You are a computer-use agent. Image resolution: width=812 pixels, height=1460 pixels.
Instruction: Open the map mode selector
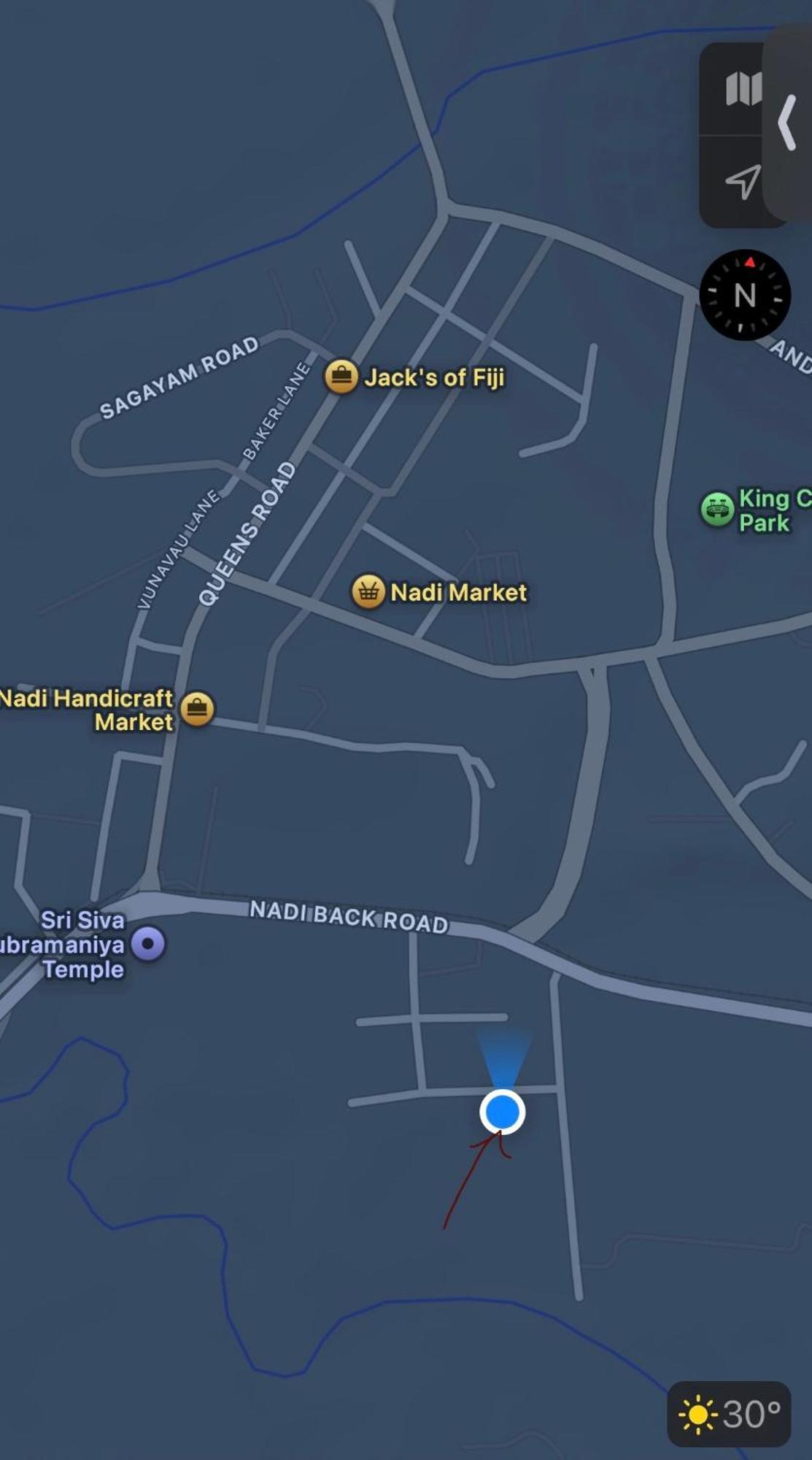click(743, 89)
